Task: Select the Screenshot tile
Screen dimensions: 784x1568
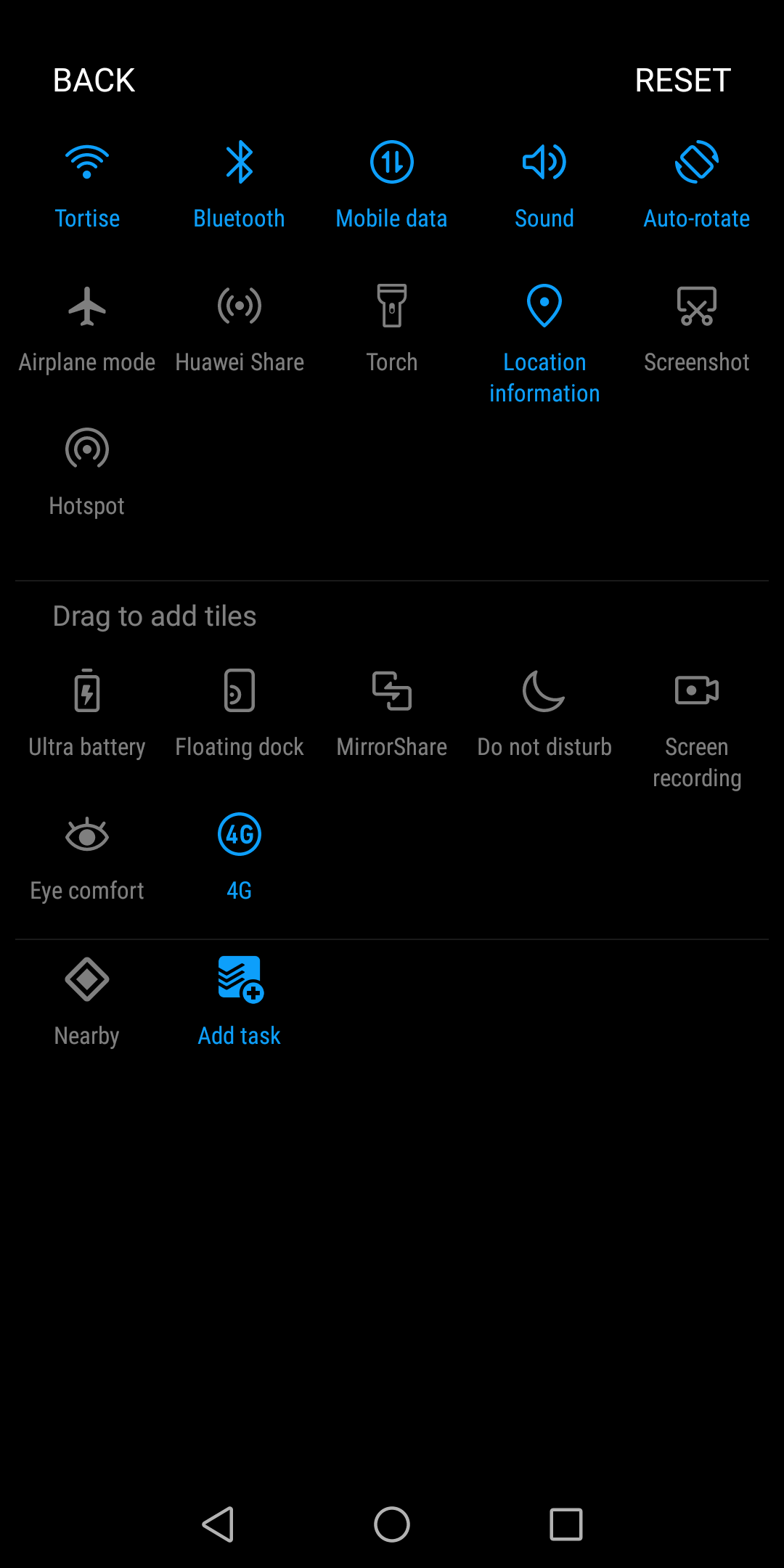Action: [x=697, y=330]
